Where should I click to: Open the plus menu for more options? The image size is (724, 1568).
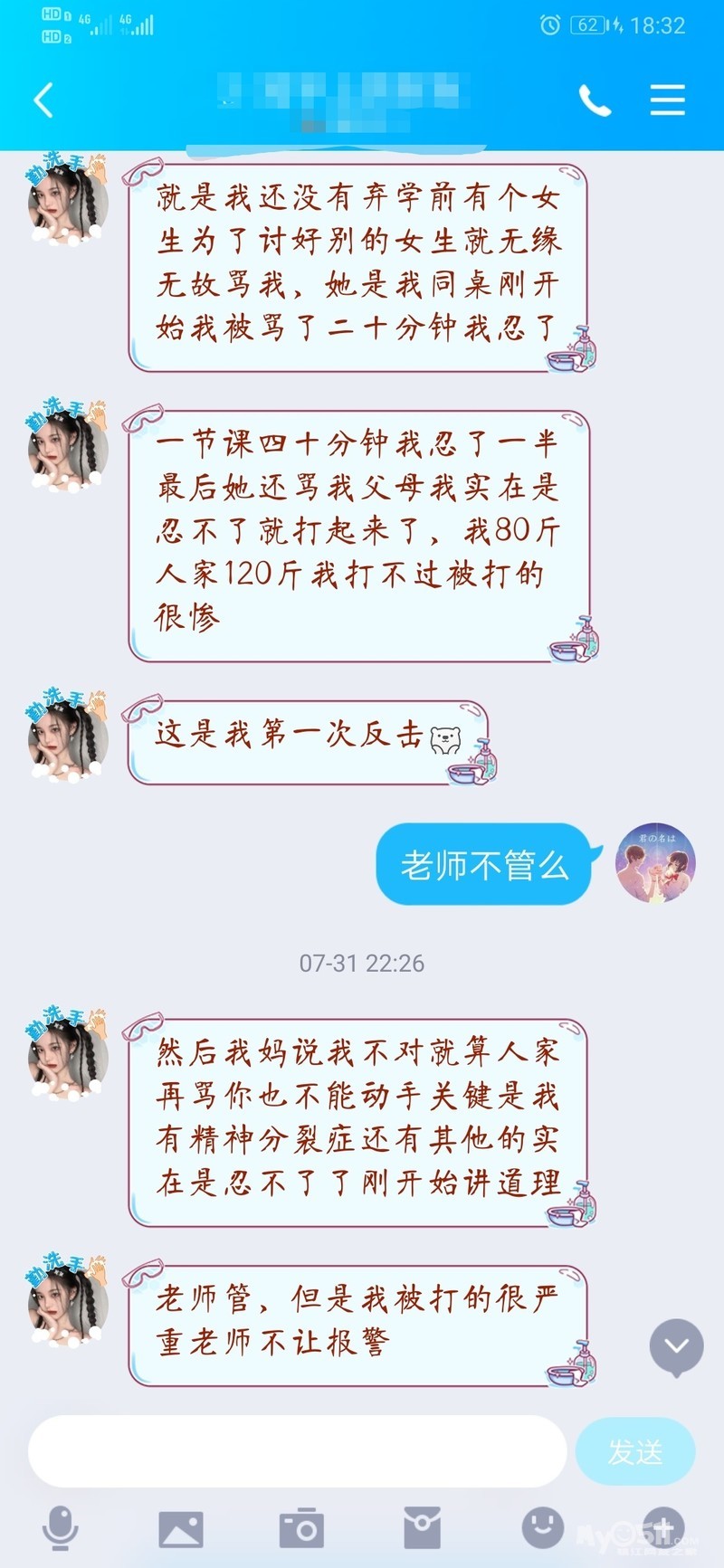coord(662,1528)
